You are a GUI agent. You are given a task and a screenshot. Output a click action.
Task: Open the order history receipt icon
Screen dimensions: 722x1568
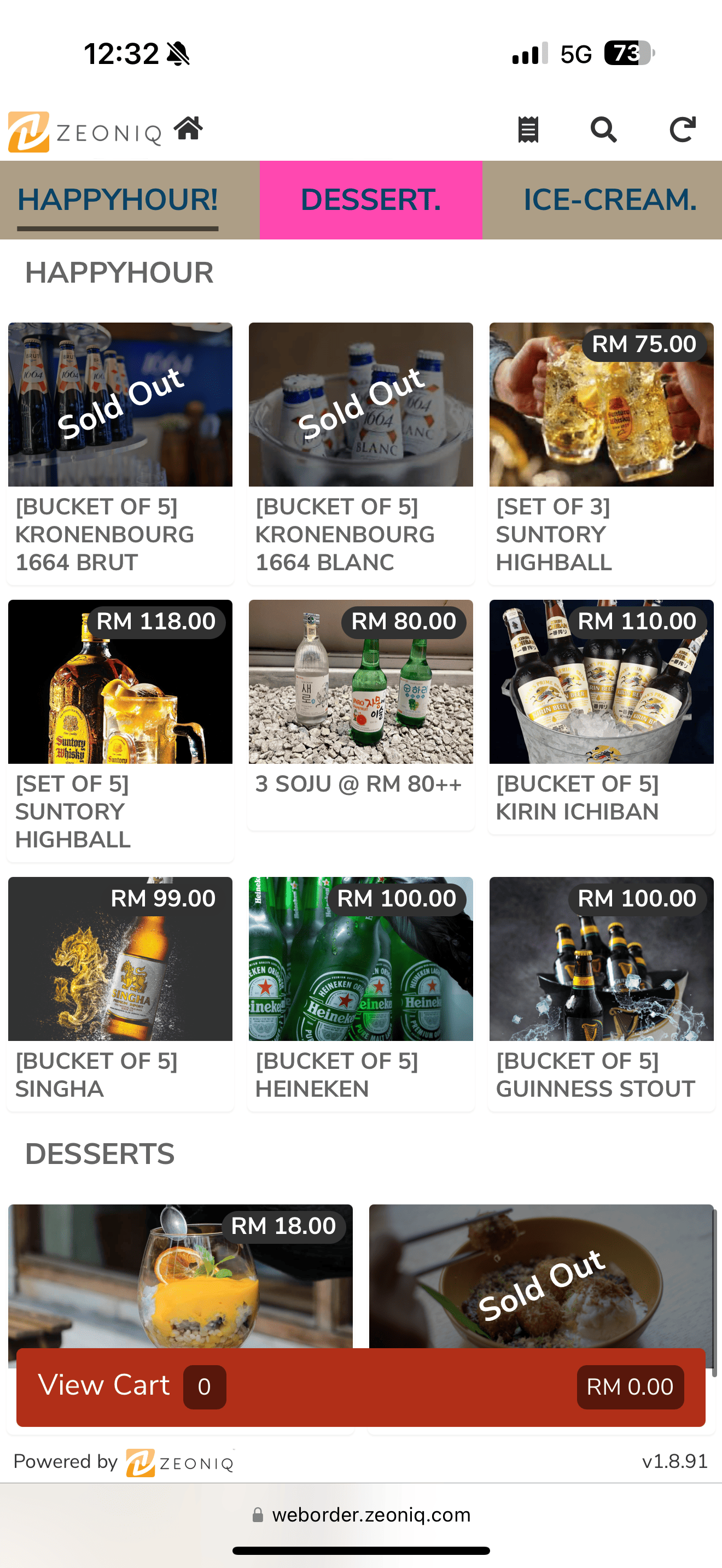[528, 130]
